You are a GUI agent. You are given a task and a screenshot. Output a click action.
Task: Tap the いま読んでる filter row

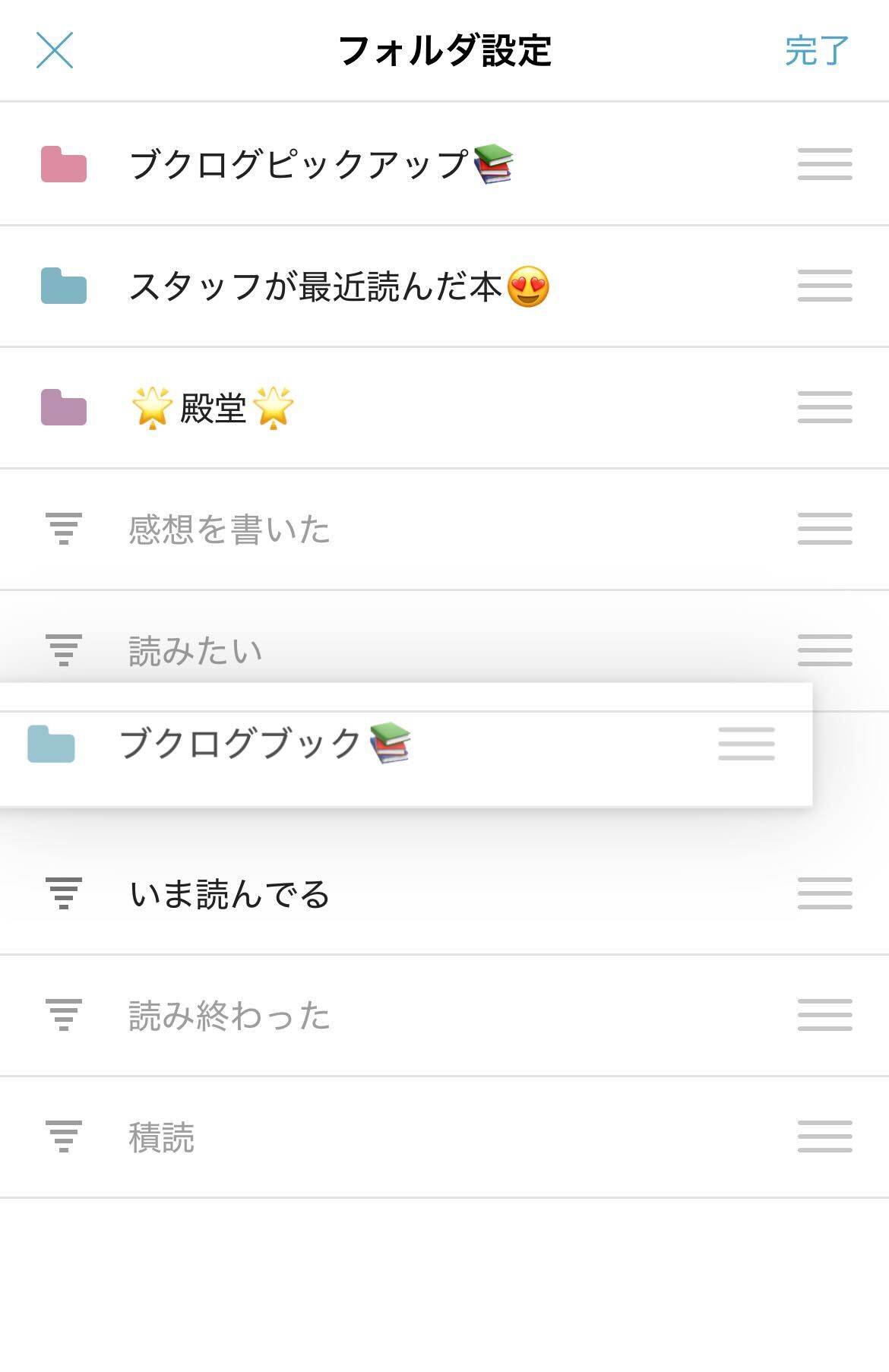[229, 894]
